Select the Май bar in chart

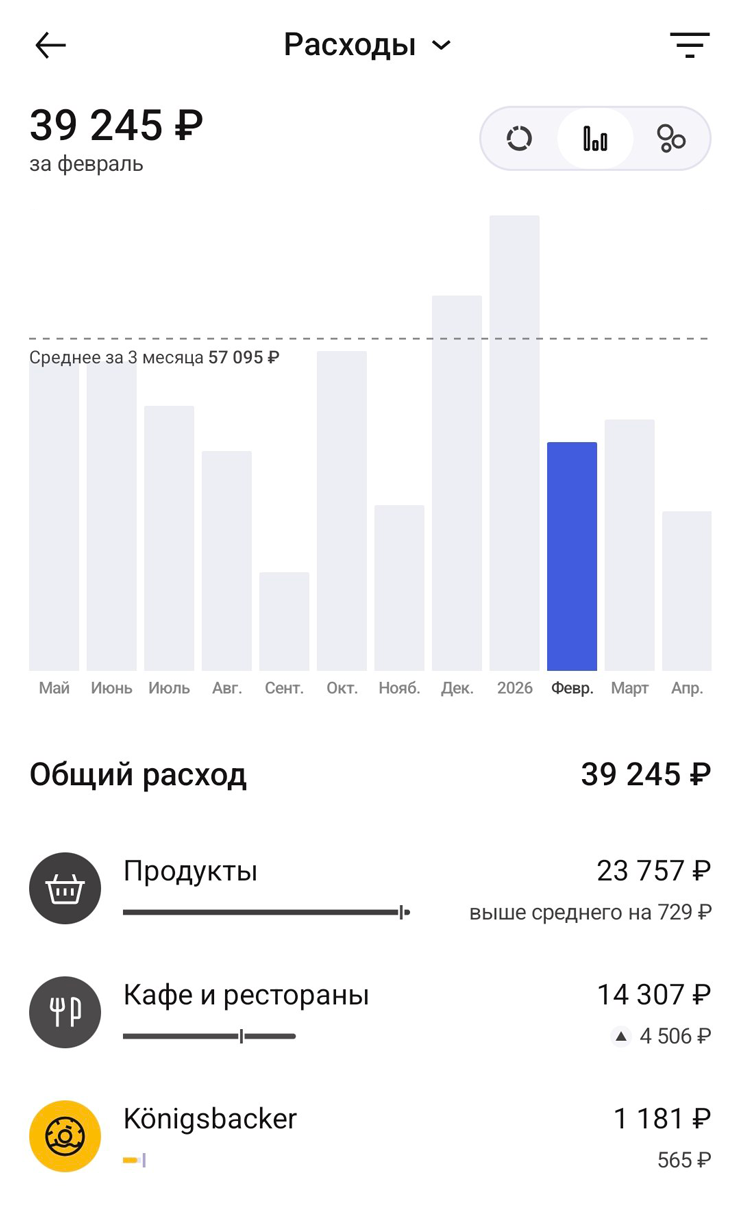point(54,515)
